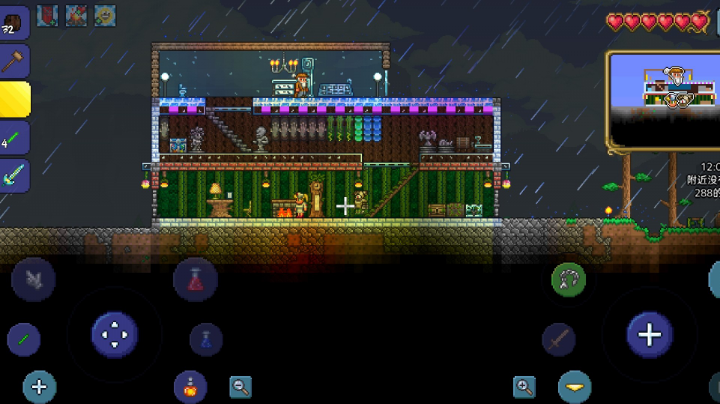Tap the yellow down-arrow button
This screenshot has width=720, height=404.
pyautogui.click(x=574, y=386)
